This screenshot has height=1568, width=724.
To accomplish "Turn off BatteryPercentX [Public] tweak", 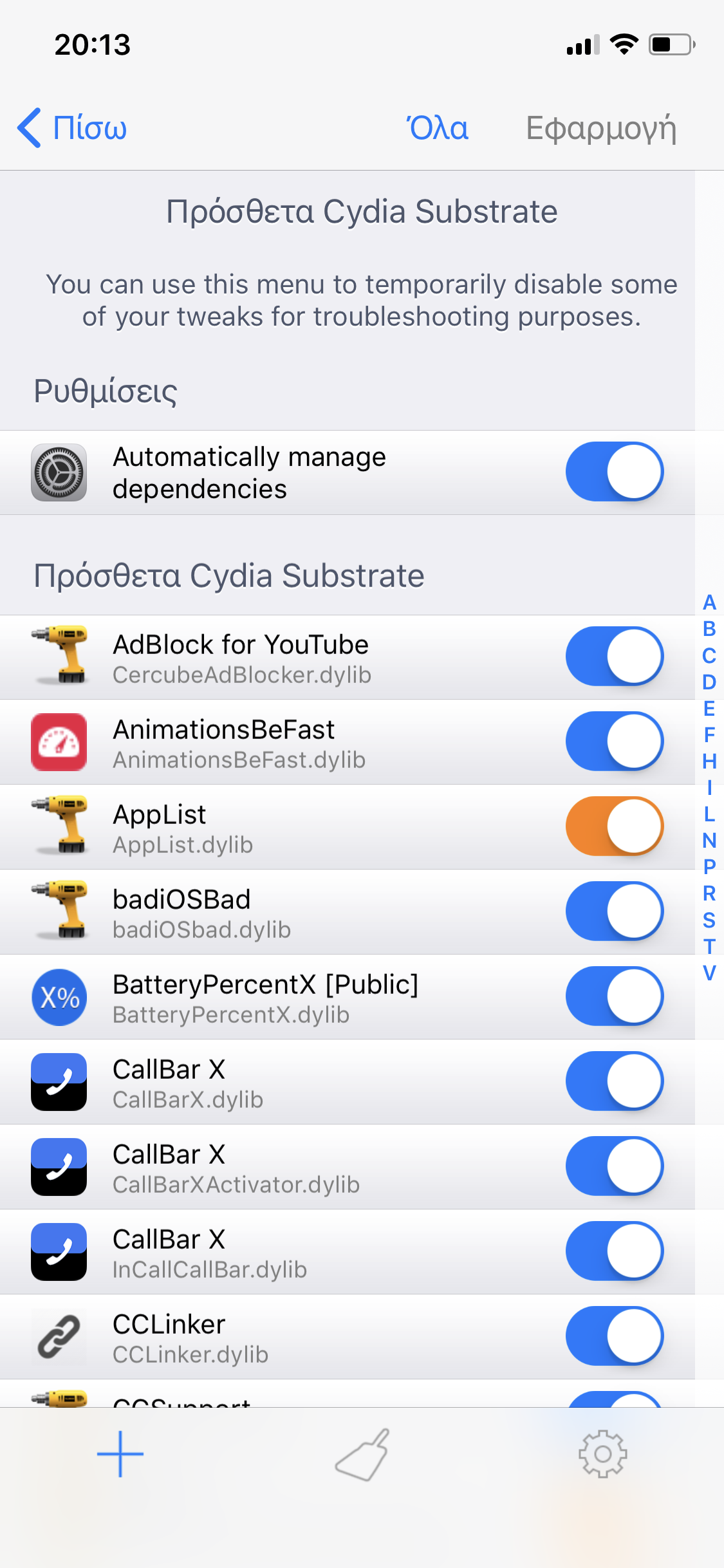I will [614, 996].
